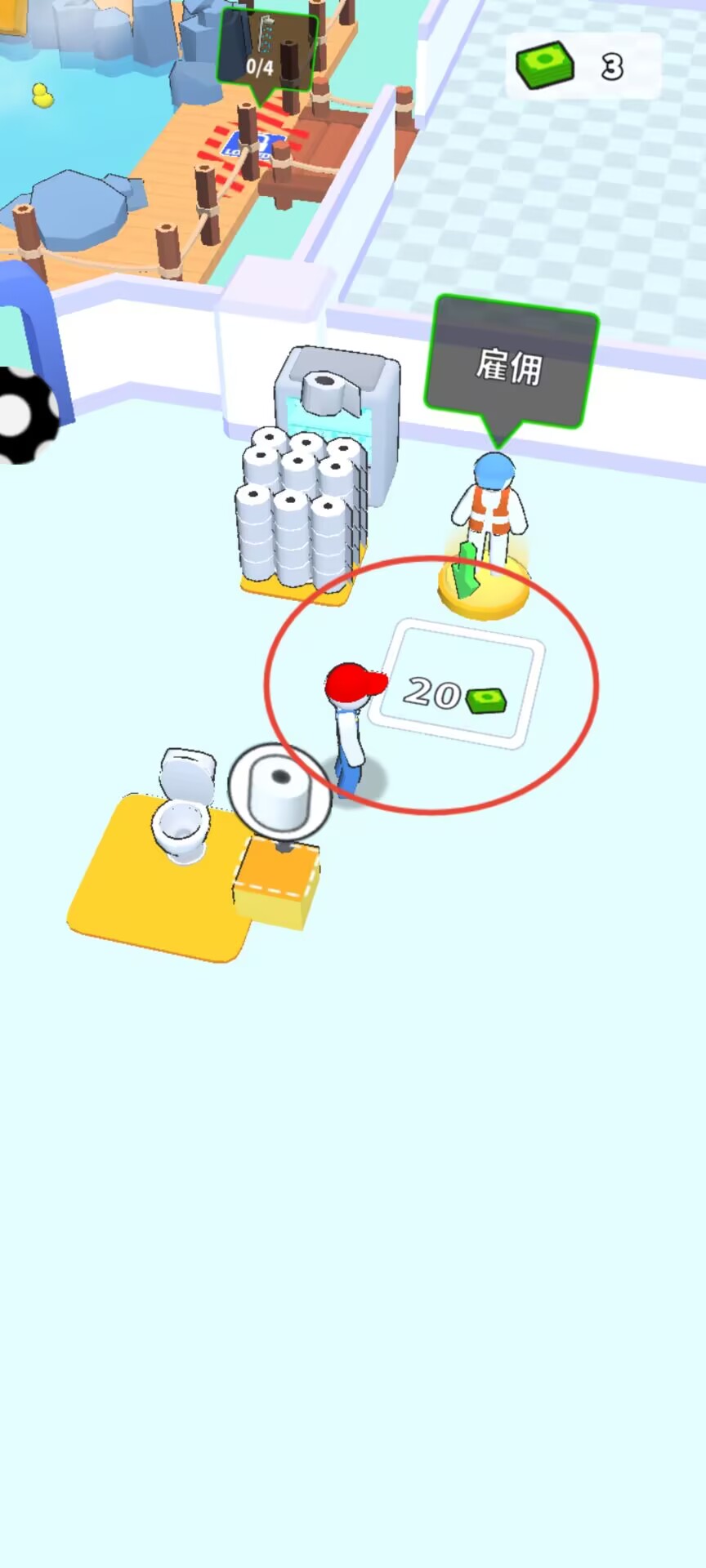
Task: Tap the 雇佣 hire bubble
Action: pos(512,364)
